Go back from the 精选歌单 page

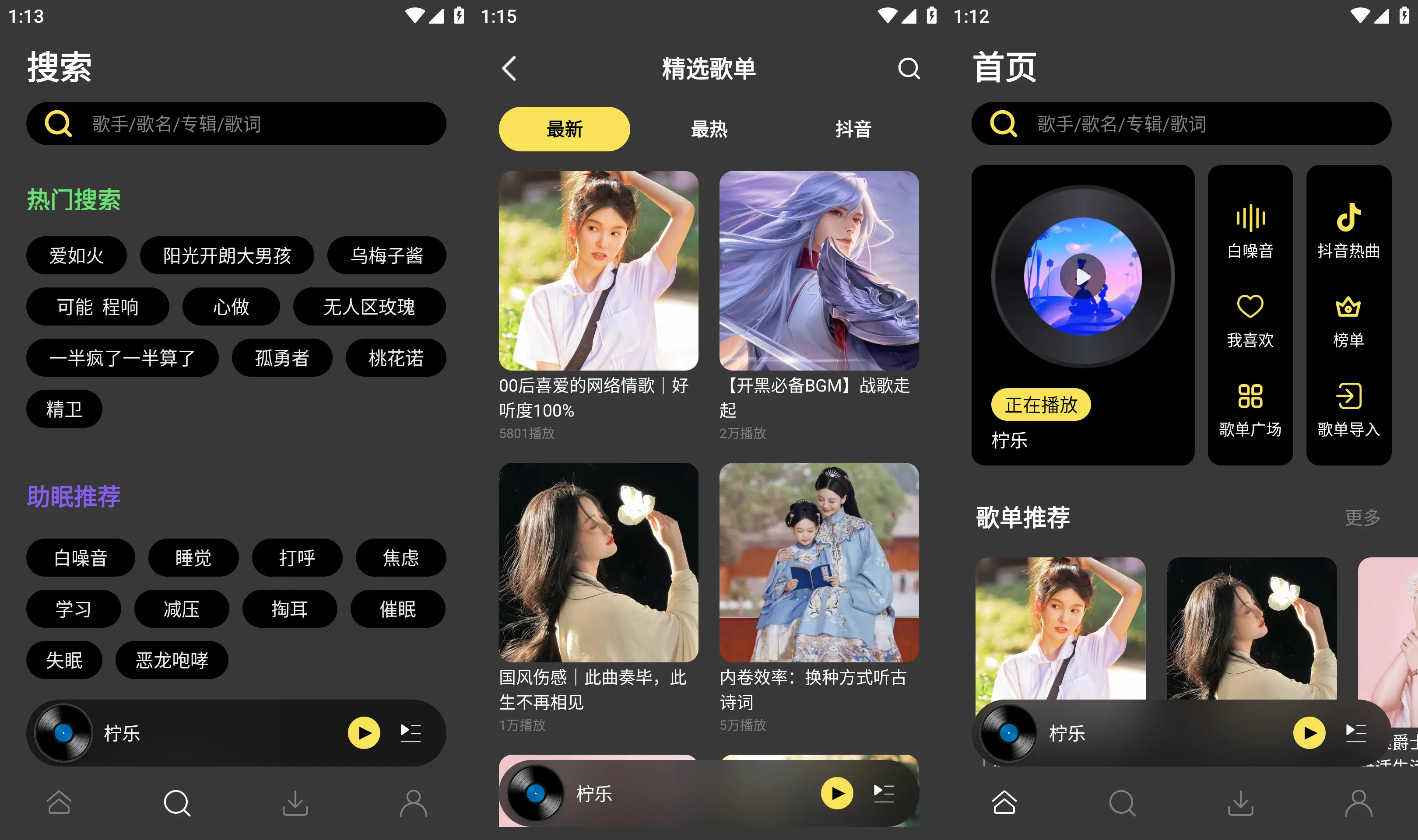509,69
